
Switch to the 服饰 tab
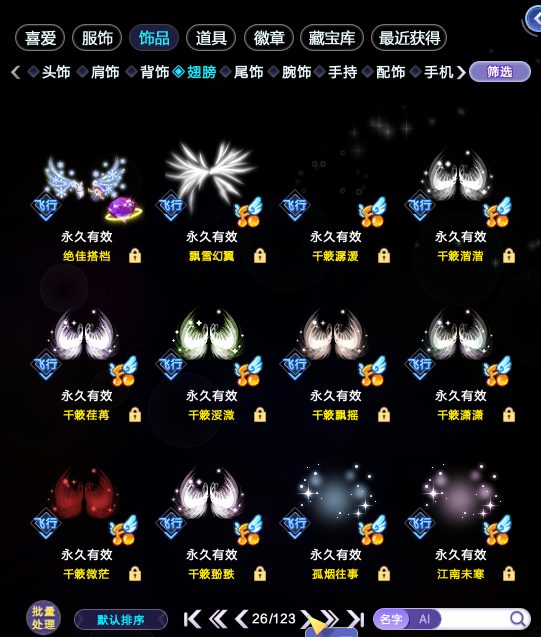coord(97,38)
